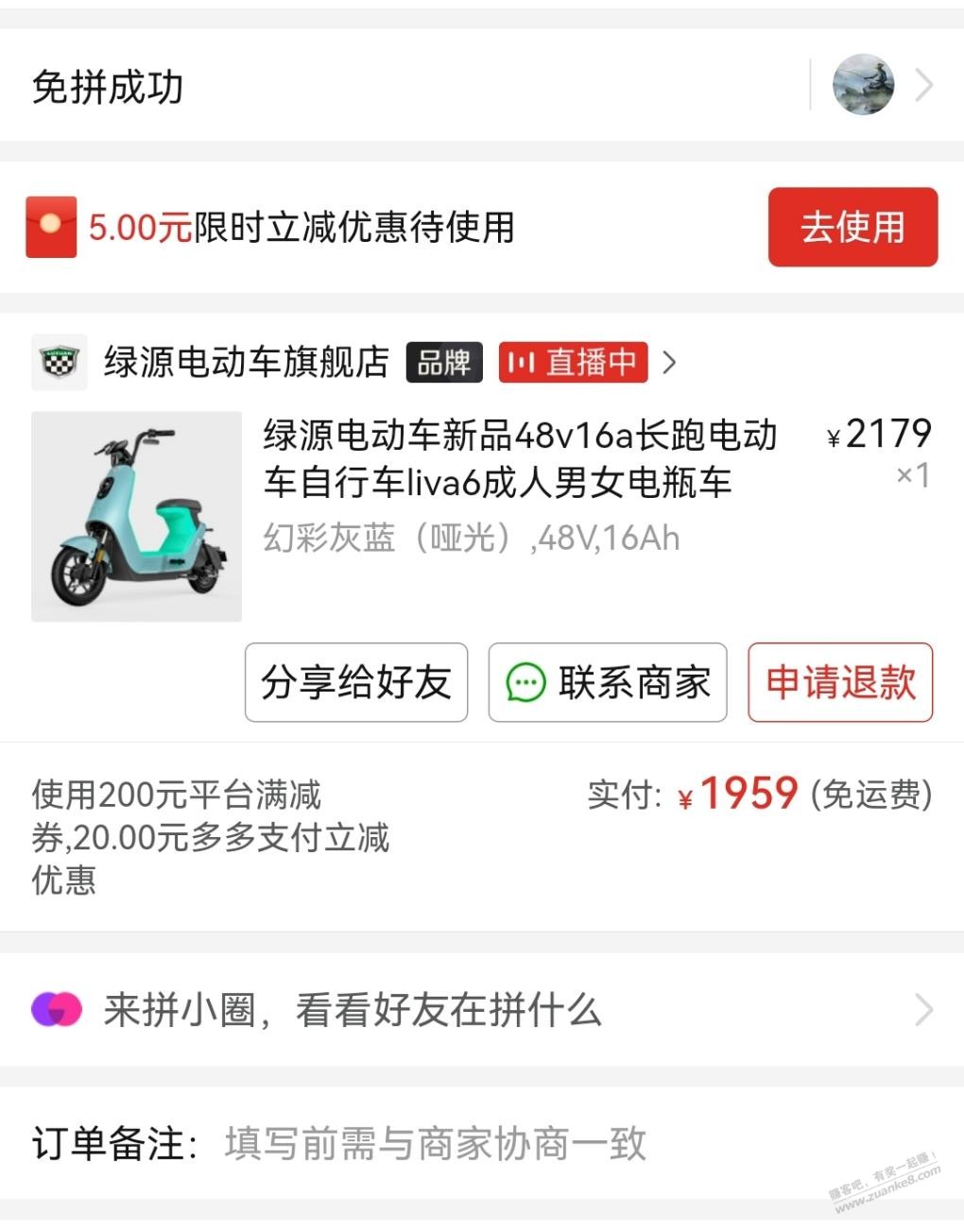The width and height of the screenshot is (964, 1232).
Task: Open the 直播中 live stream badge
Action: (574, 362)
